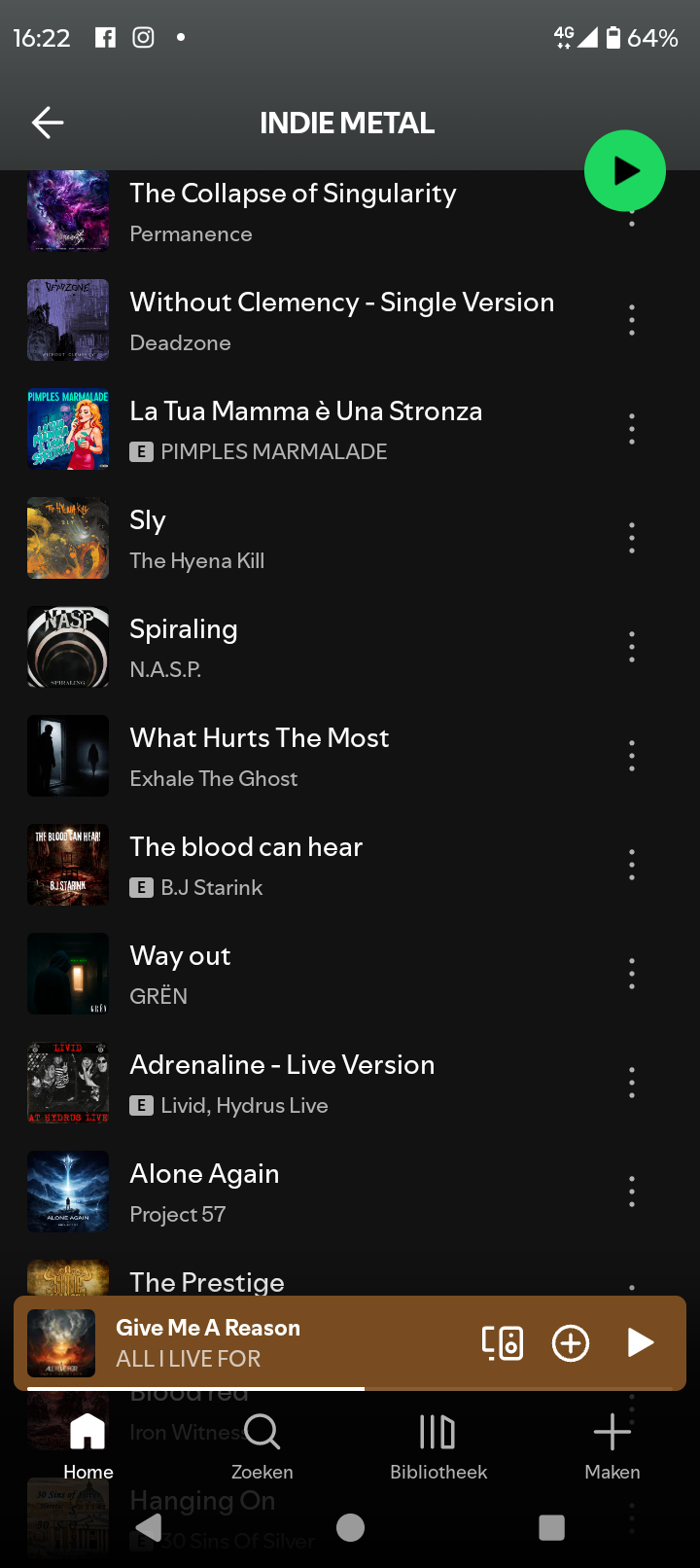The width and height of the screenshot is (700, 1568).
Task: Add Give Me A Reason to library
Action: point(571,1342)
